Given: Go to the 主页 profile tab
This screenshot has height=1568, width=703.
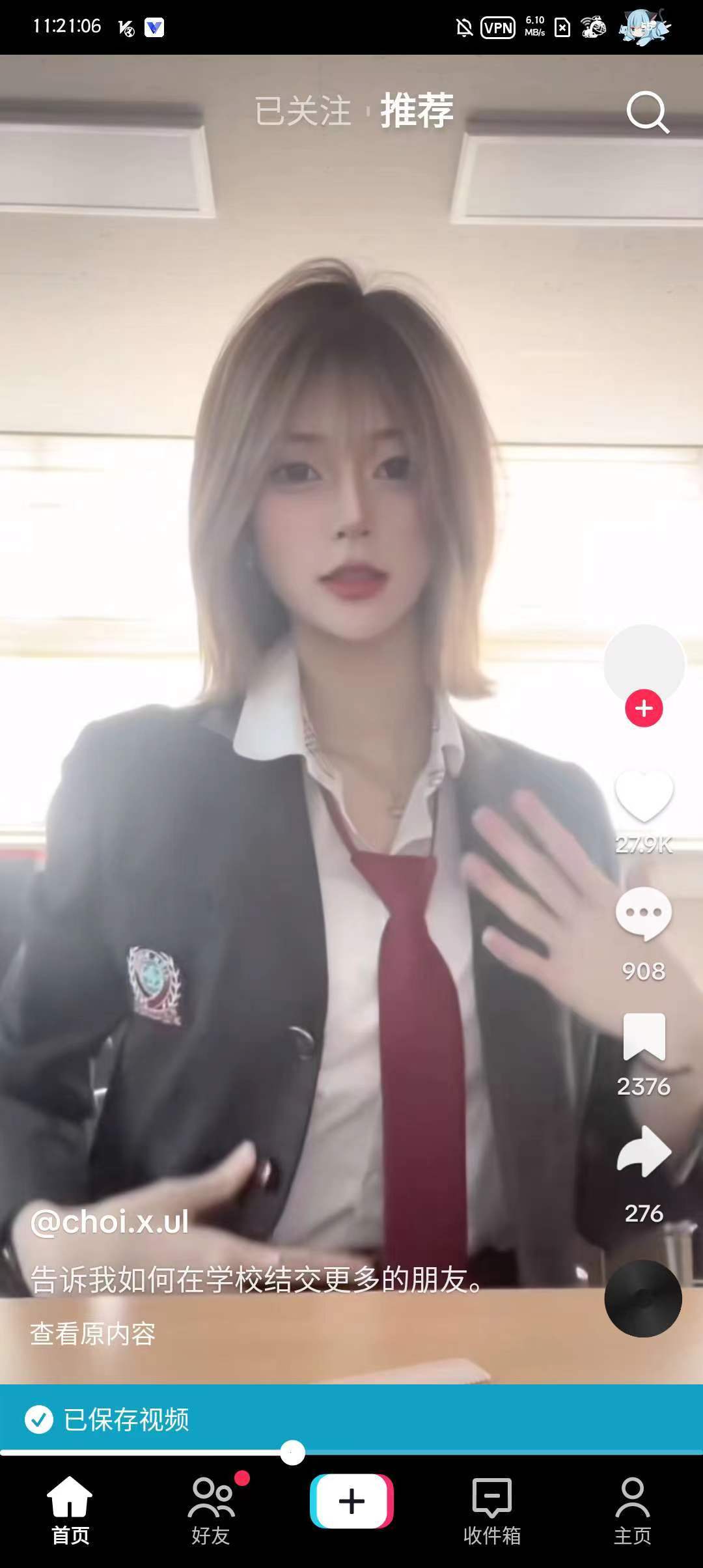Looking at the screenshot, I should click(x=632, y=1509).
